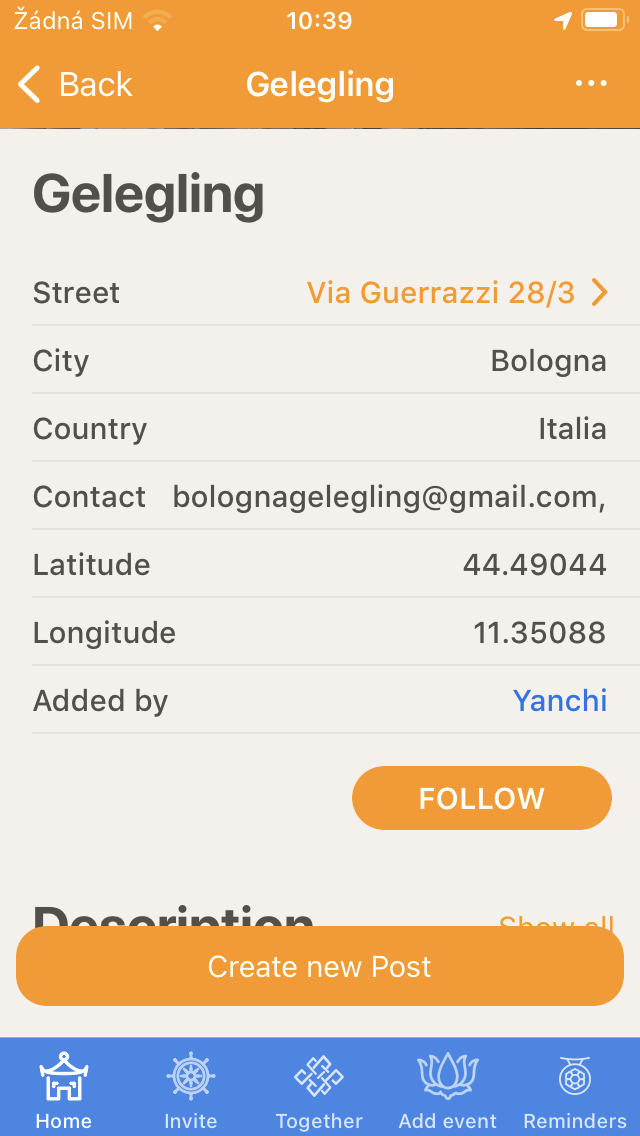Switch to the Invite tab
This screenshot has height=1136, width=640.
(x=191, y=1090)
